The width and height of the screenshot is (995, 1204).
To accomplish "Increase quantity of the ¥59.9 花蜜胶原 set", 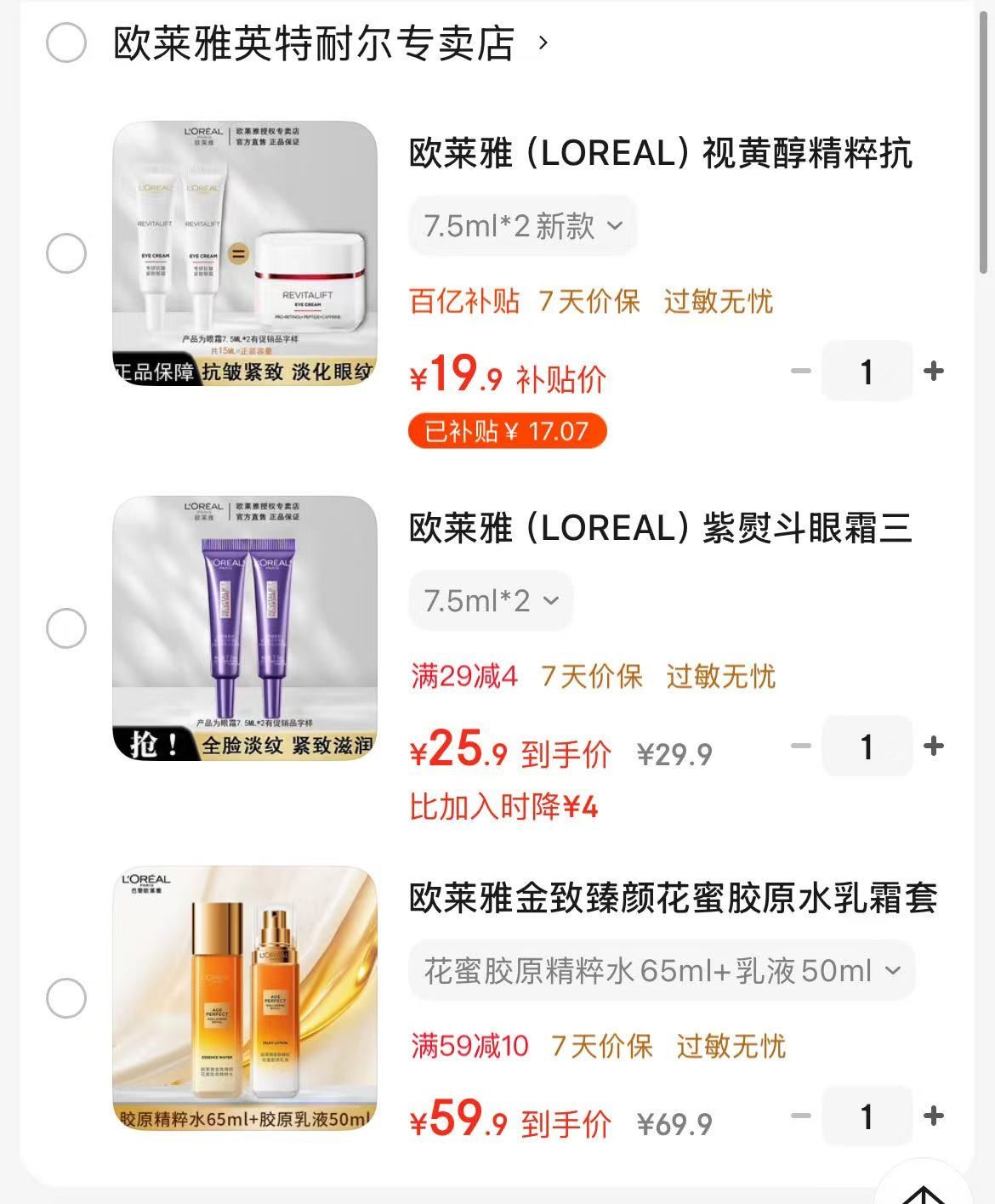I will click(x=934, y=1116).
